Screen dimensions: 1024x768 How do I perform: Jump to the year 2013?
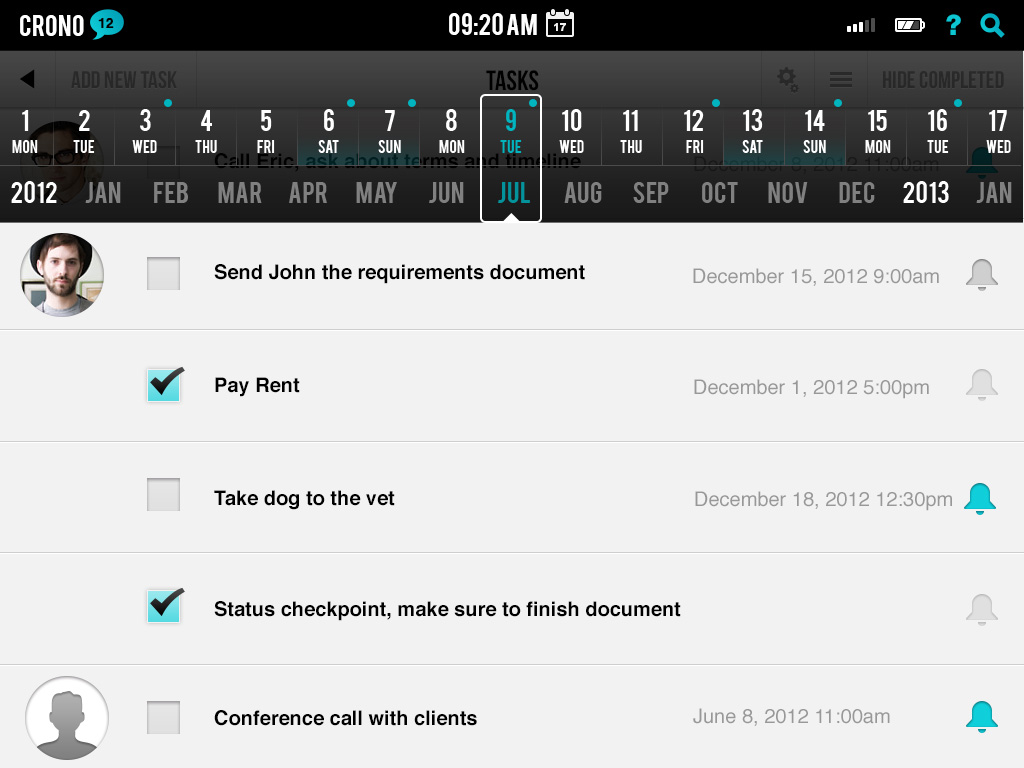[x=925, y=193]
